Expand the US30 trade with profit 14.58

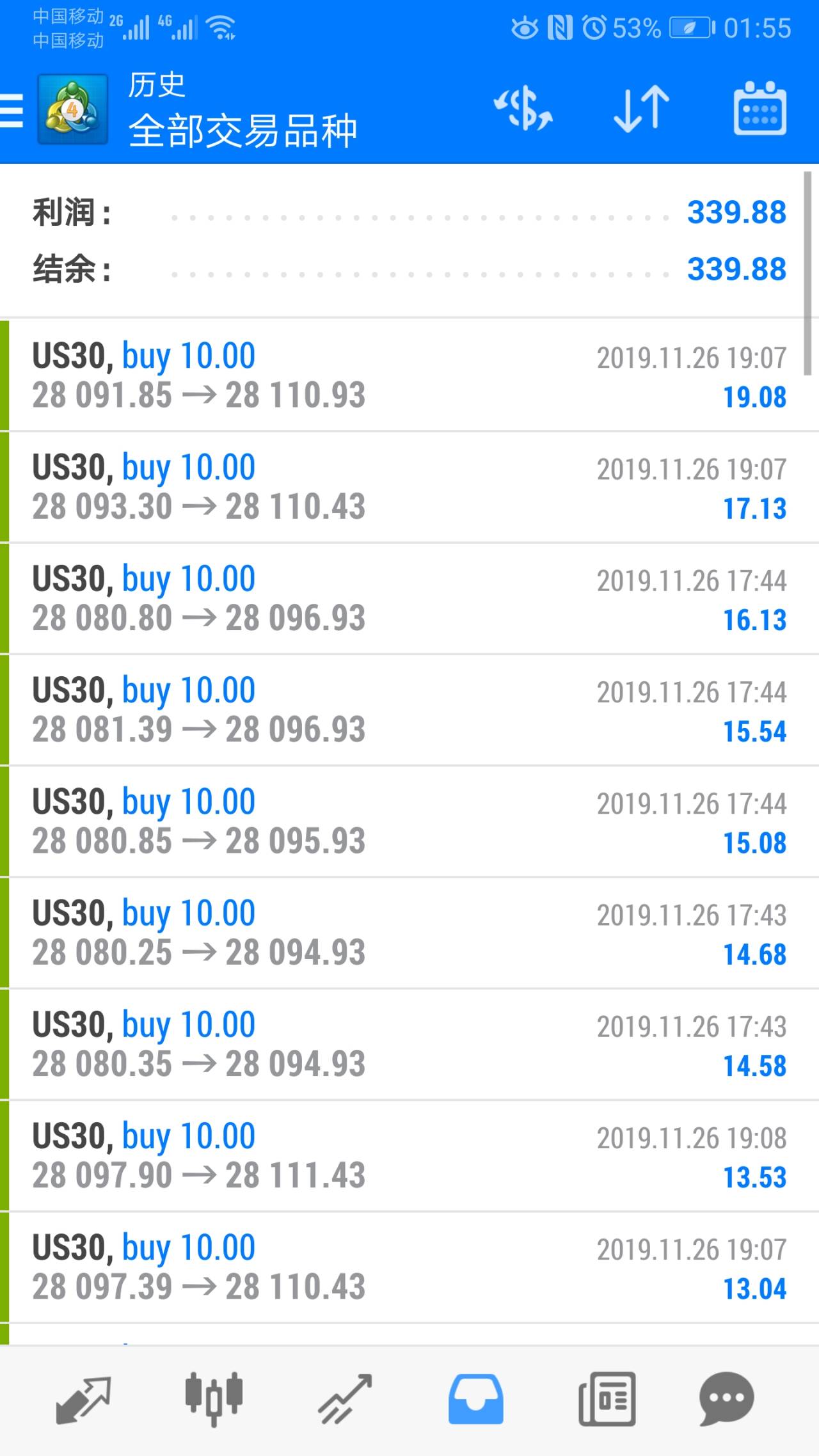tap(409, 1044)
